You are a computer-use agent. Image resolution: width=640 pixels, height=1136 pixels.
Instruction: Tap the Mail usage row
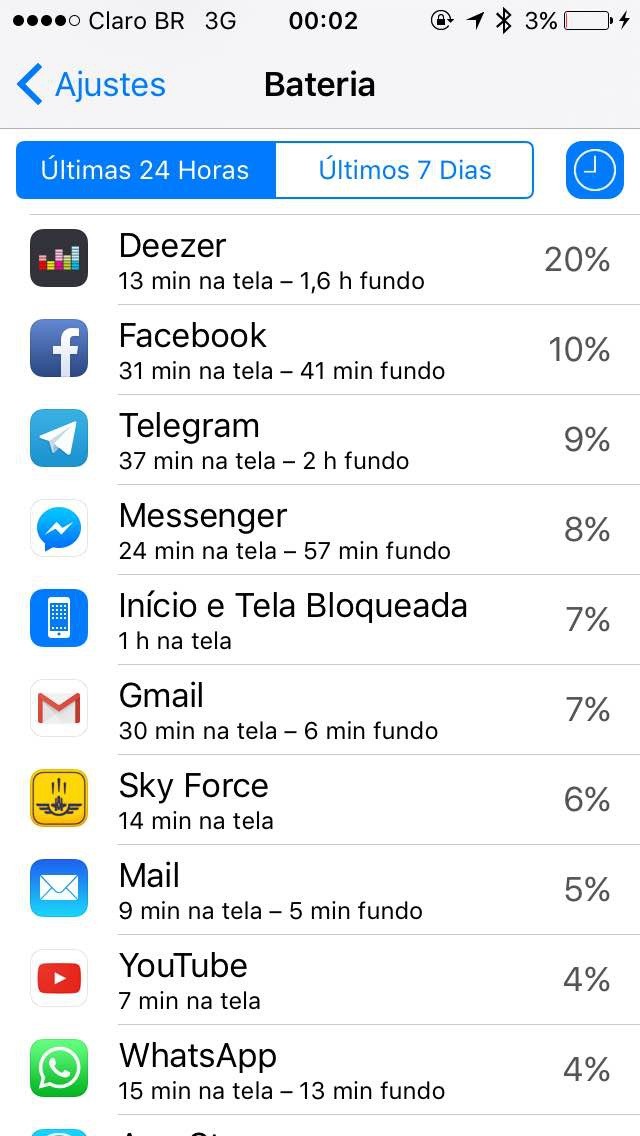tap(320, 890)
